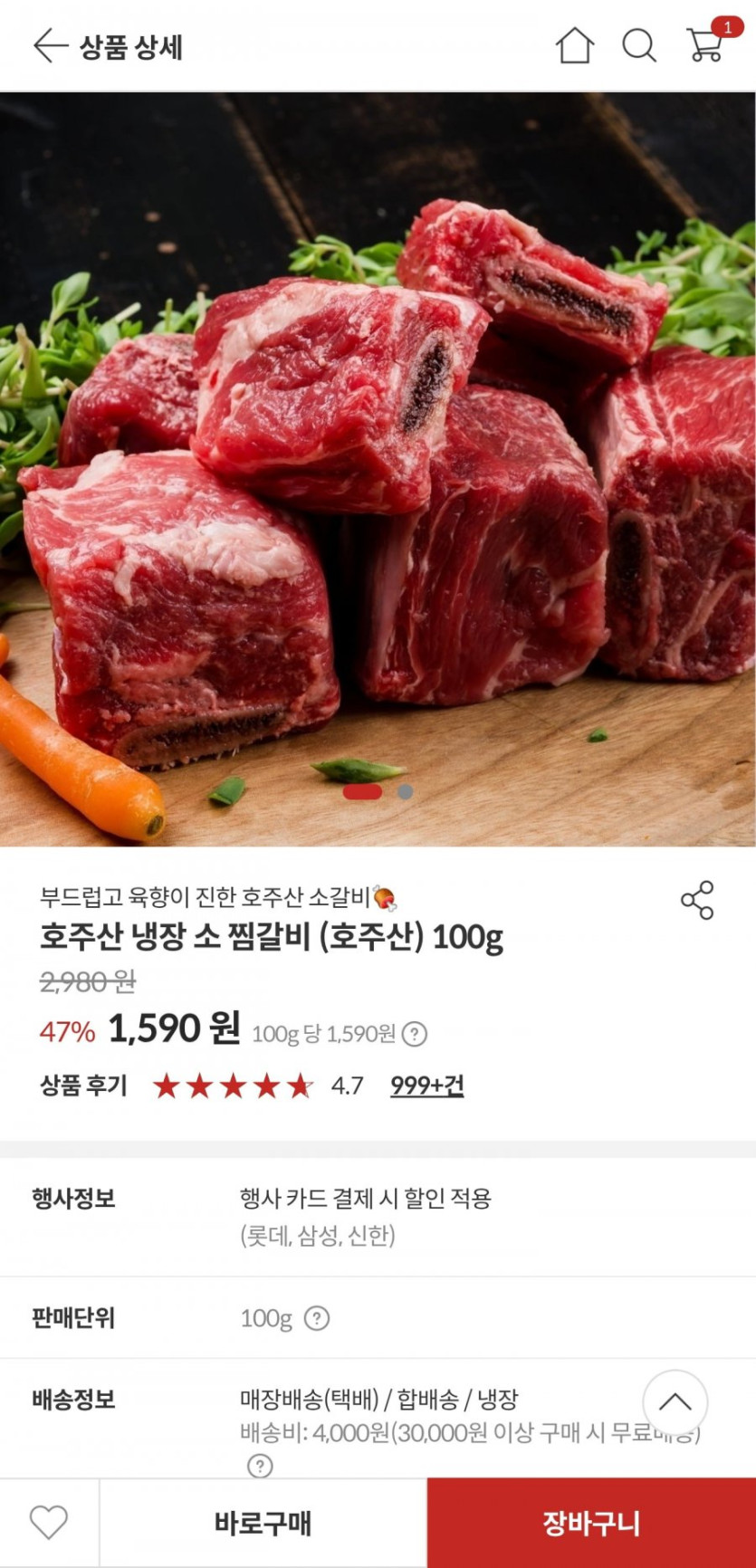This screenshot has height=1568, width=756.
Task: Jump to top with the up-arrow button
Action: (x=675, y=1402)
